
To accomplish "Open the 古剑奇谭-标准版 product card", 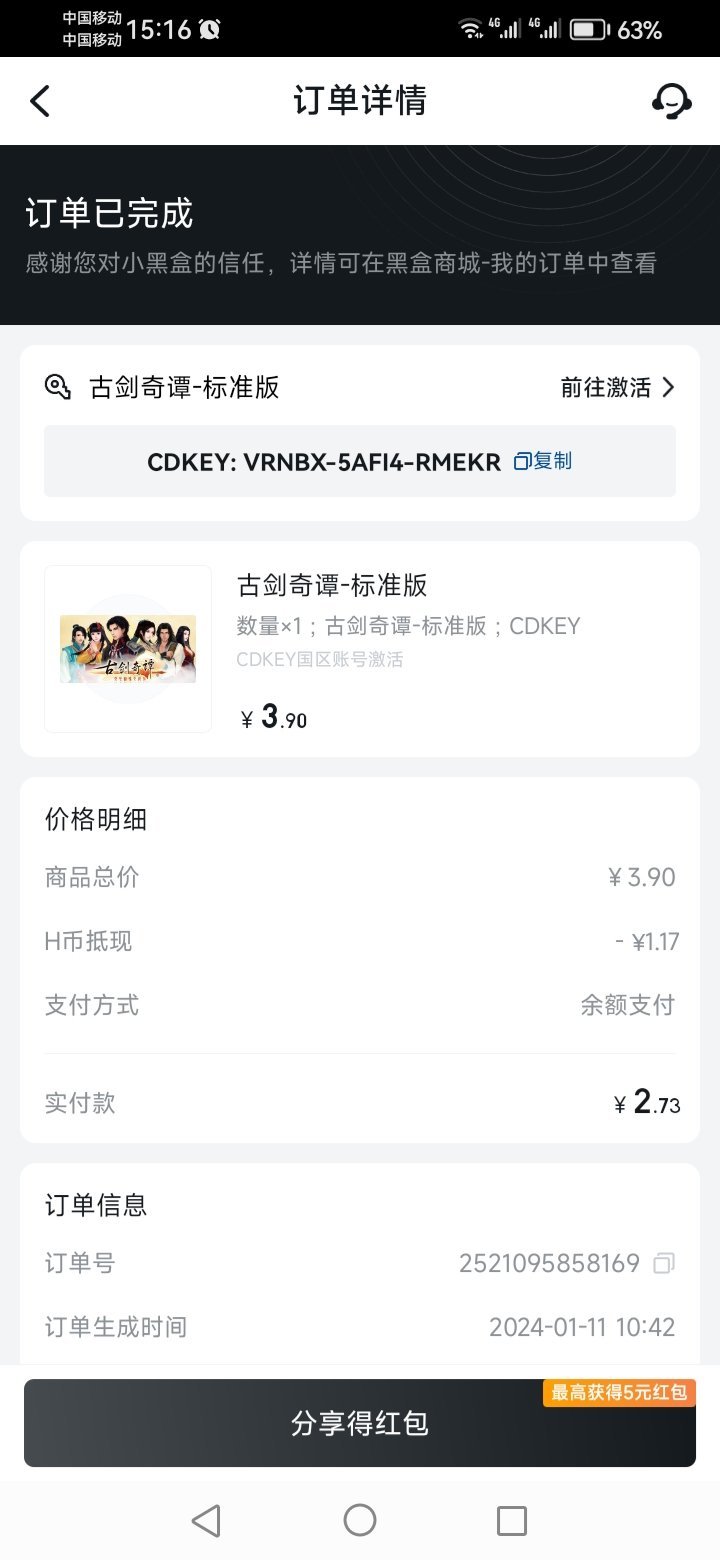I will (360, 648).
